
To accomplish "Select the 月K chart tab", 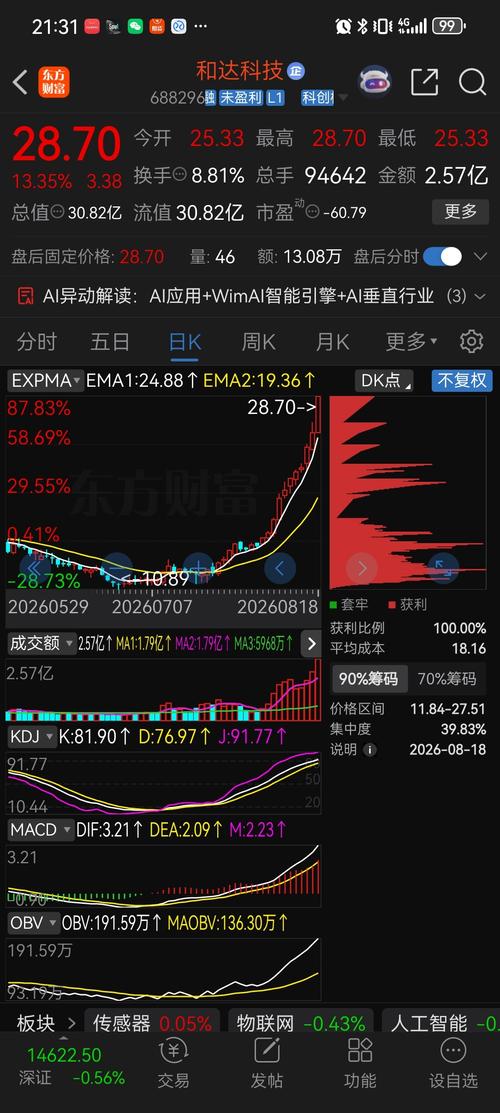I will (x=332, y=342).
